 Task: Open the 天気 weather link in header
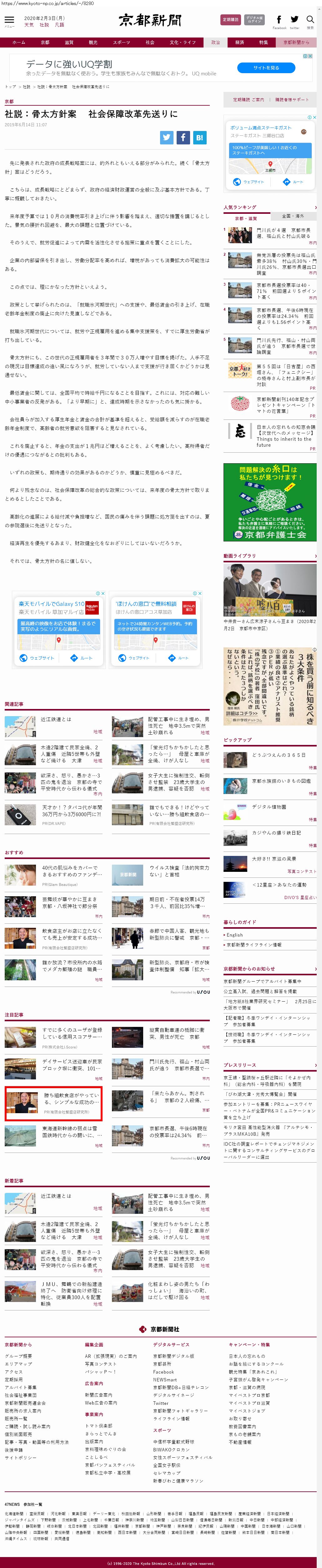(29, 25)
